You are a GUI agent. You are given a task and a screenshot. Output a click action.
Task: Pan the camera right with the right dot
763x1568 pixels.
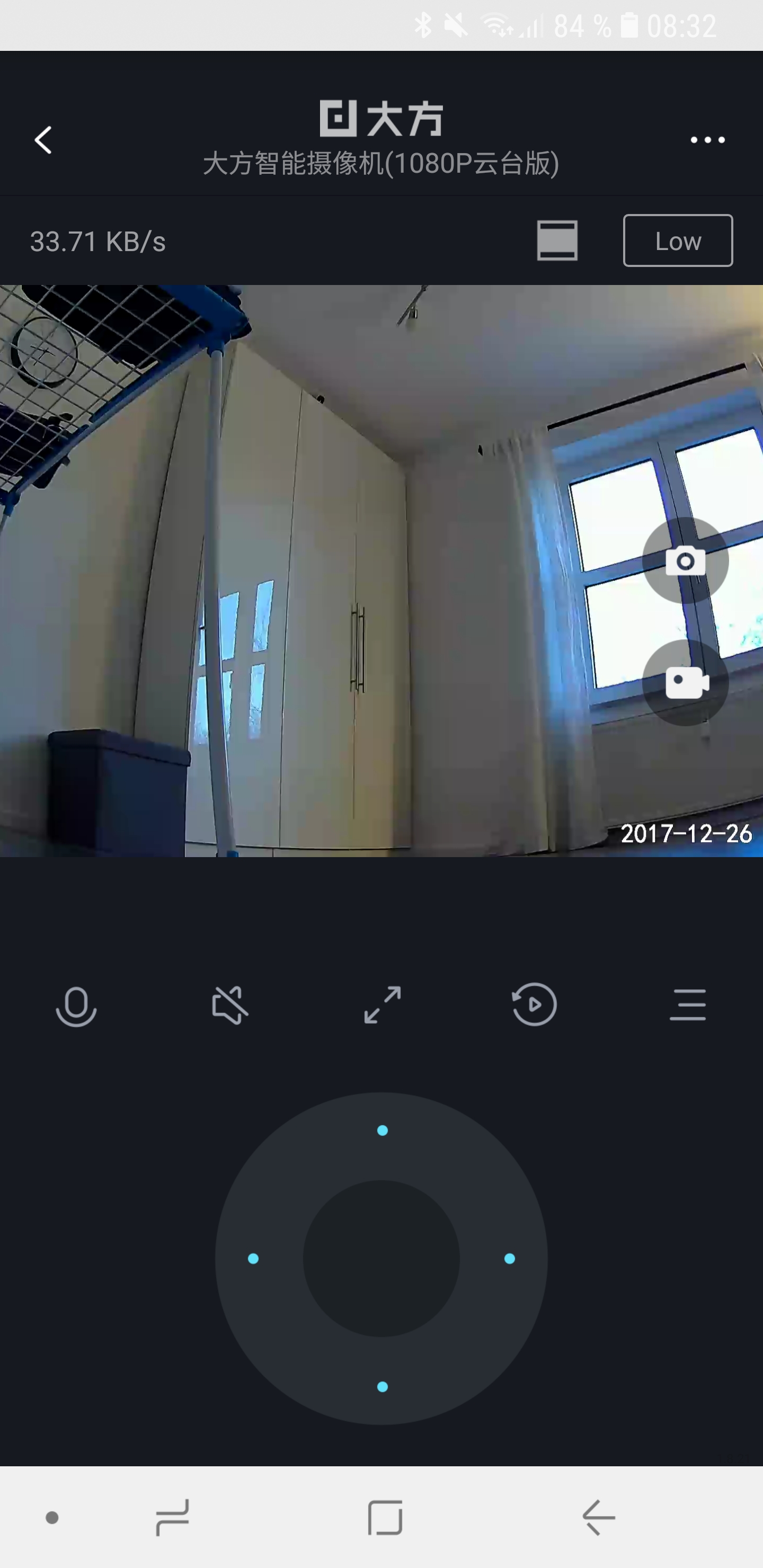510,1259
